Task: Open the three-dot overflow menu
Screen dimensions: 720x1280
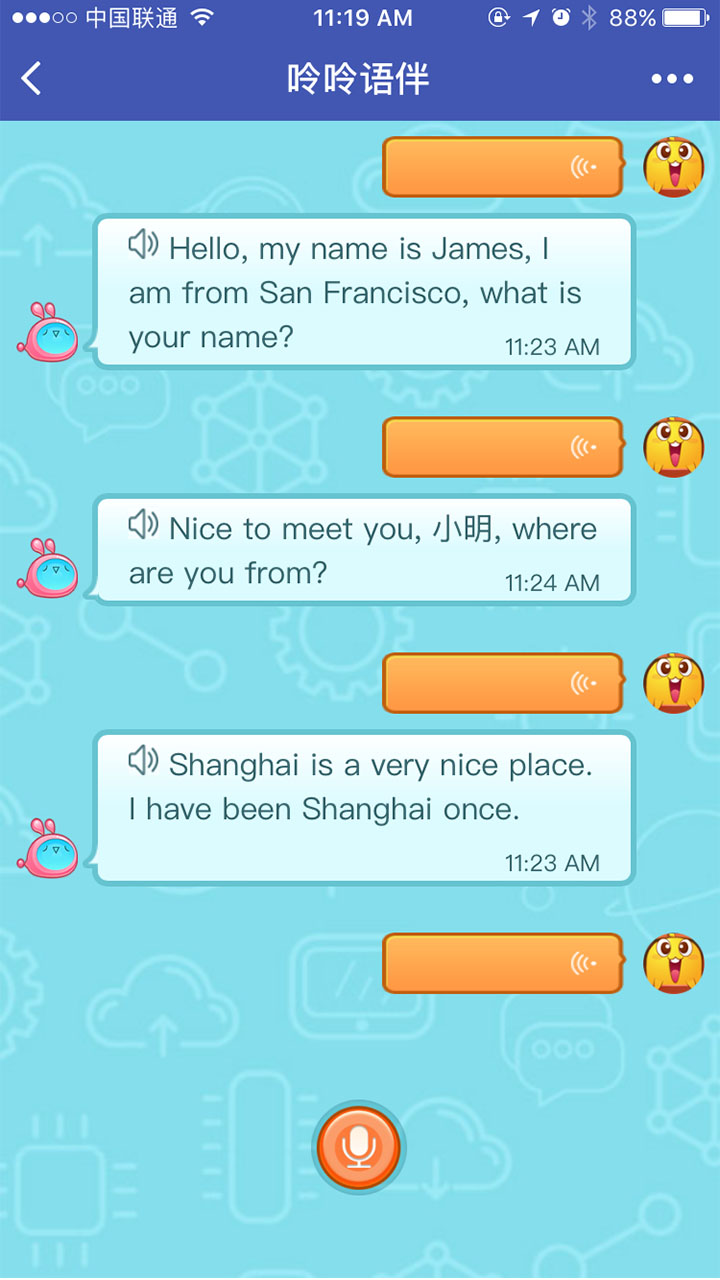Action: 672,79
